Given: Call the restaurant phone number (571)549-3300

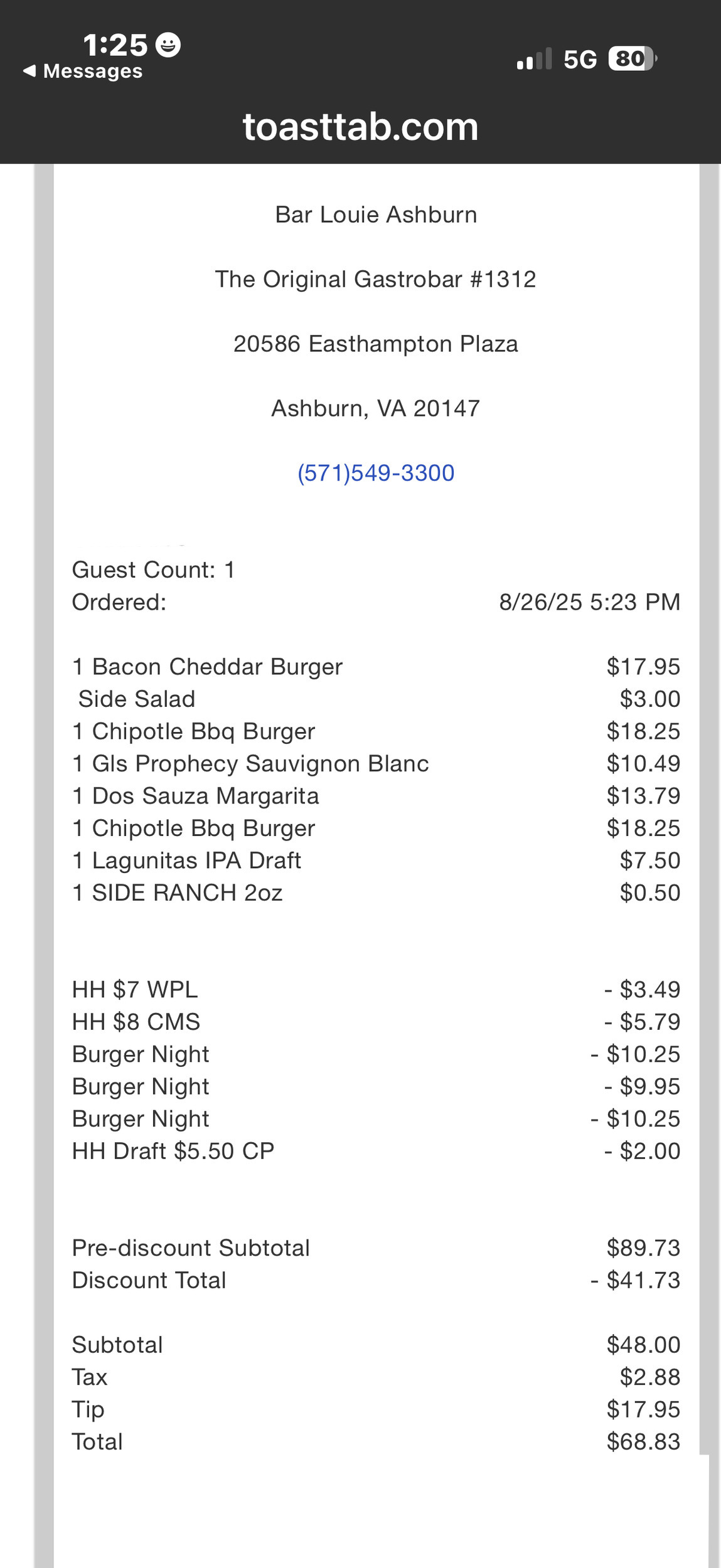Looking at the screenshot, I should pos(375,473).
